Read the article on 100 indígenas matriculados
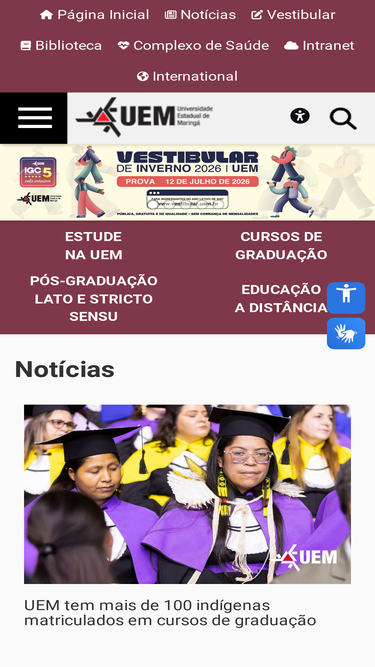Viewport: 375px width, 667px height. [x=170, y=613]
